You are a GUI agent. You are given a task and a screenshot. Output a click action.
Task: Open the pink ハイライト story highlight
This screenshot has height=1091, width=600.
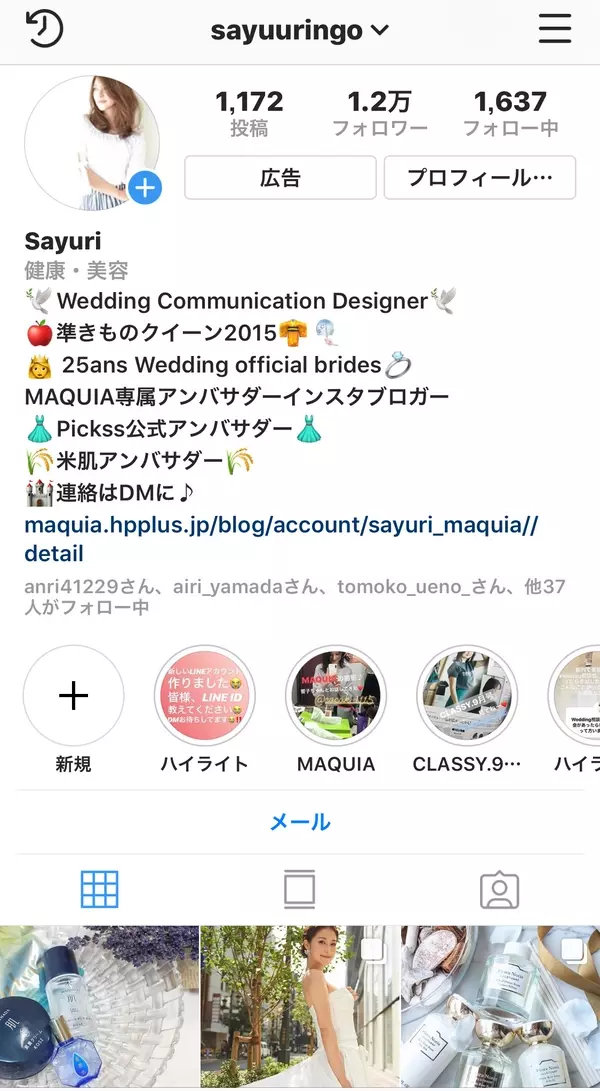[x=205, y=696]
